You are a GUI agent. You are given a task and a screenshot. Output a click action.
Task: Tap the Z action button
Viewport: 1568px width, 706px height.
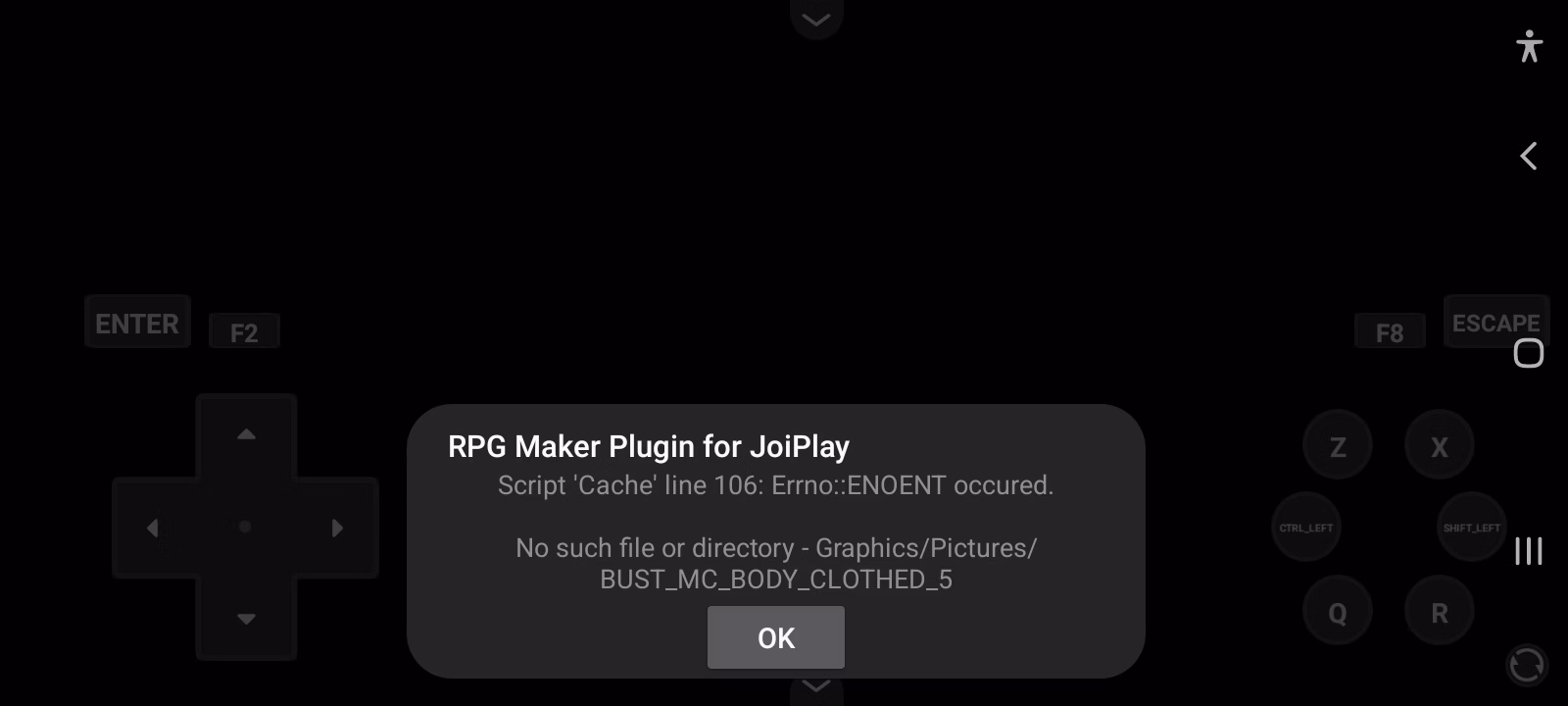(1337, 446)
